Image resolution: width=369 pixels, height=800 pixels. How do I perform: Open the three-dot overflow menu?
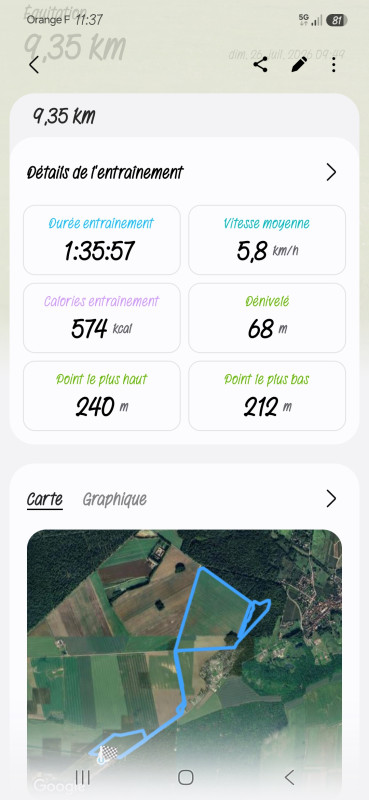coord(334,65)
